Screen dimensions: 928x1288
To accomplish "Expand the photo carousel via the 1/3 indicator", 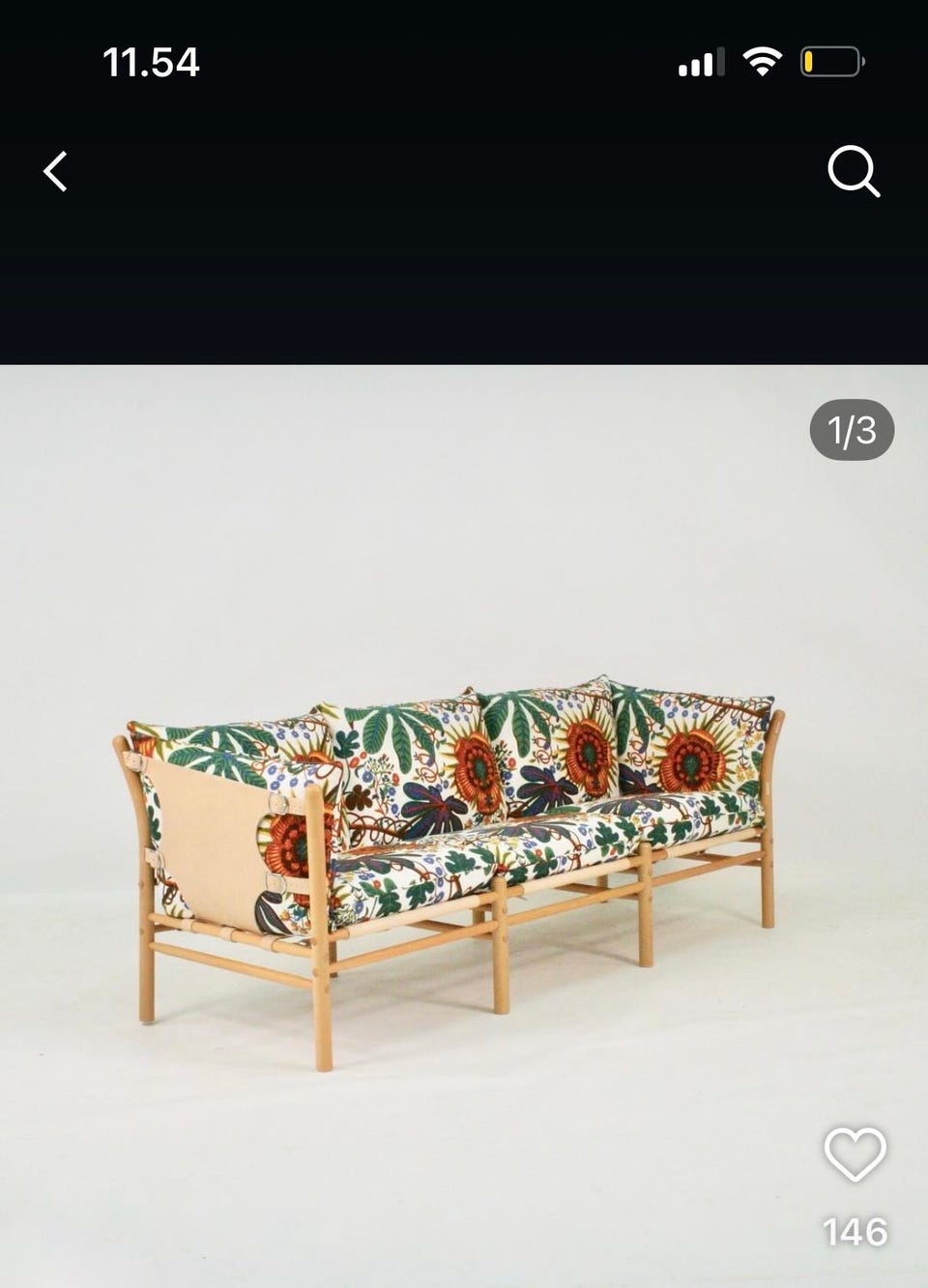I will (852, 430).
